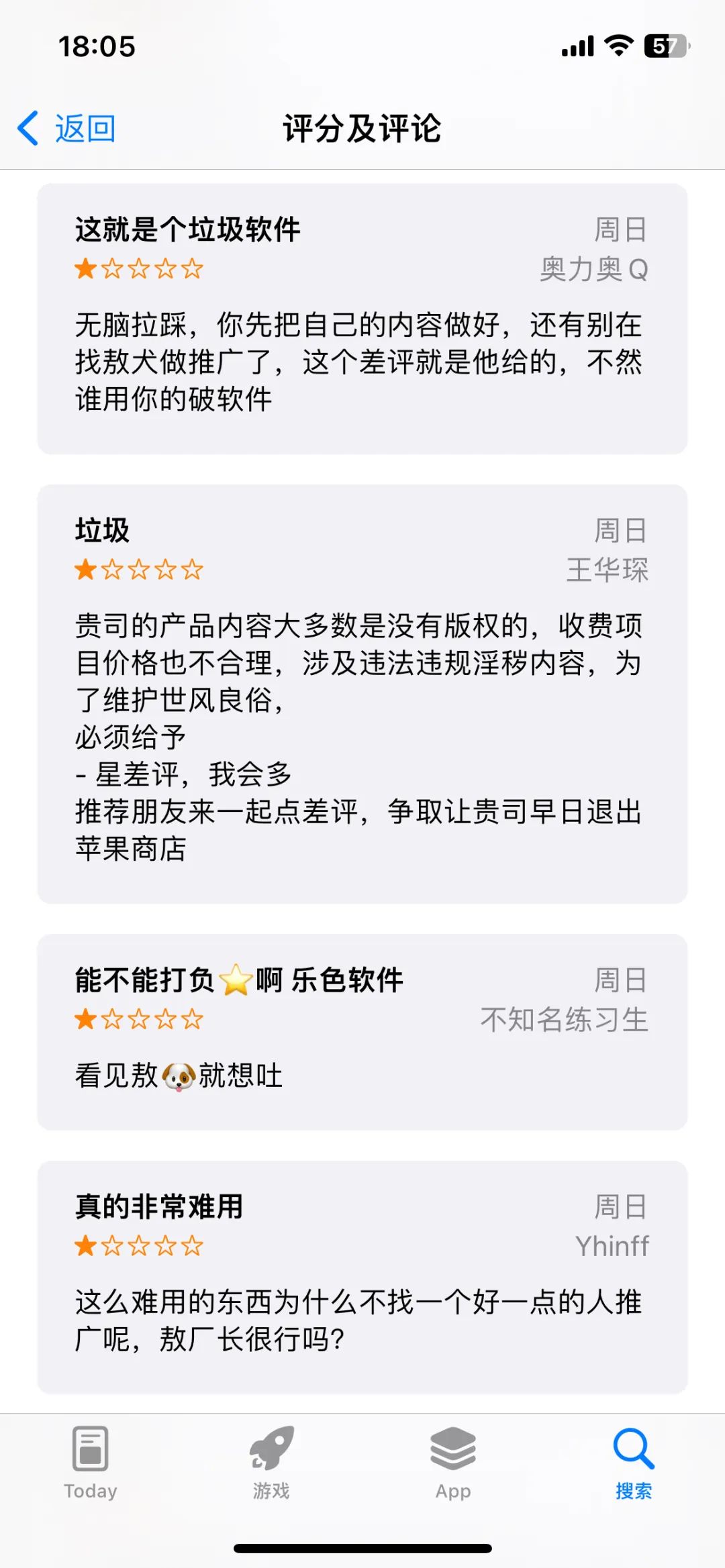Tap the 18:05 clock in status bar

(x=97, y=46)
